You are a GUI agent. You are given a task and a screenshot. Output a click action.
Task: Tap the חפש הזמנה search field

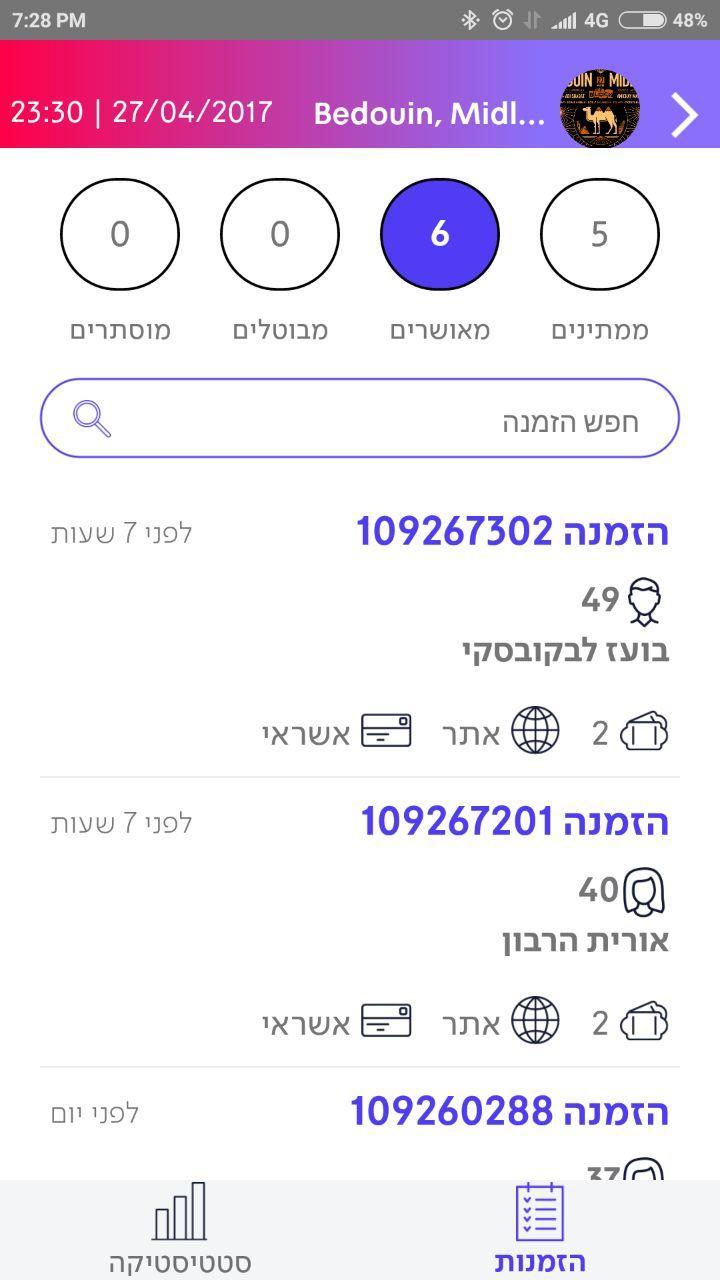(360, 419)
